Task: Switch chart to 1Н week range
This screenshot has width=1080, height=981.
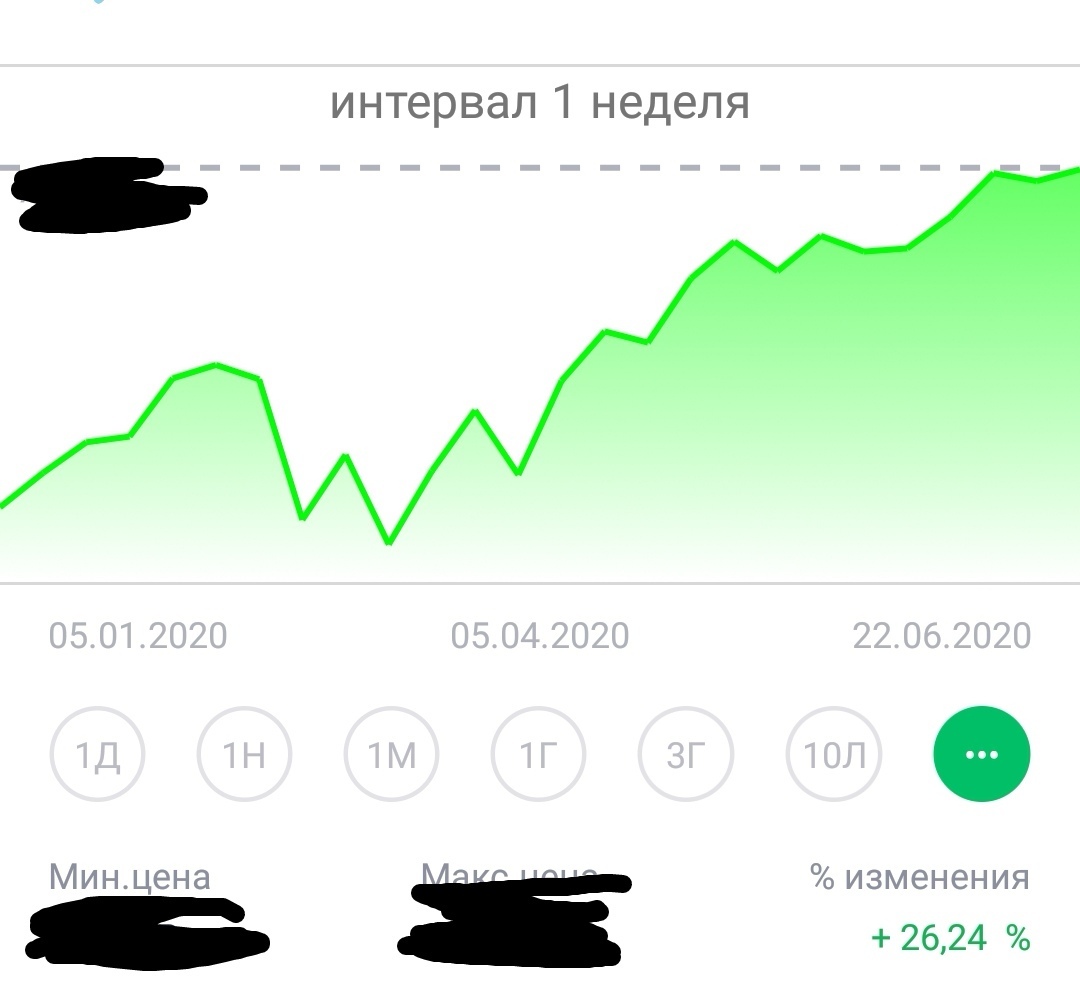Action: 244,754
